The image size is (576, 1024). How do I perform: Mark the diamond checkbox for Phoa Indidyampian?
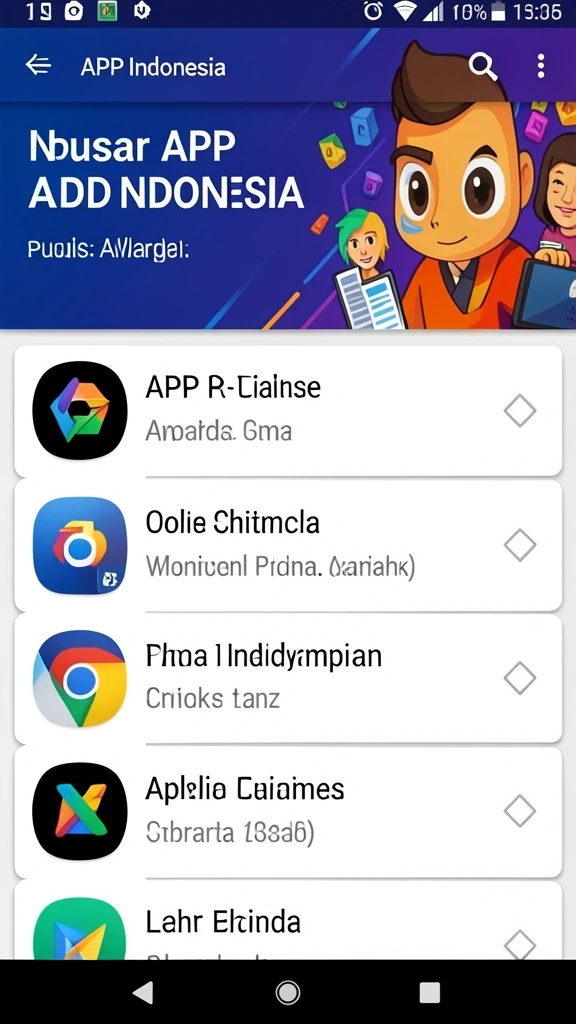coord(520,678)
